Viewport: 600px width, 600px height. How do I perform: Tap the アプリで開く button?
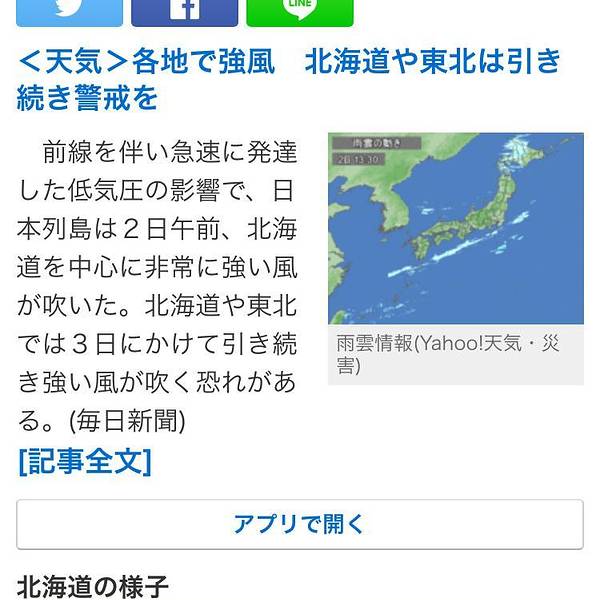(300, 524)
